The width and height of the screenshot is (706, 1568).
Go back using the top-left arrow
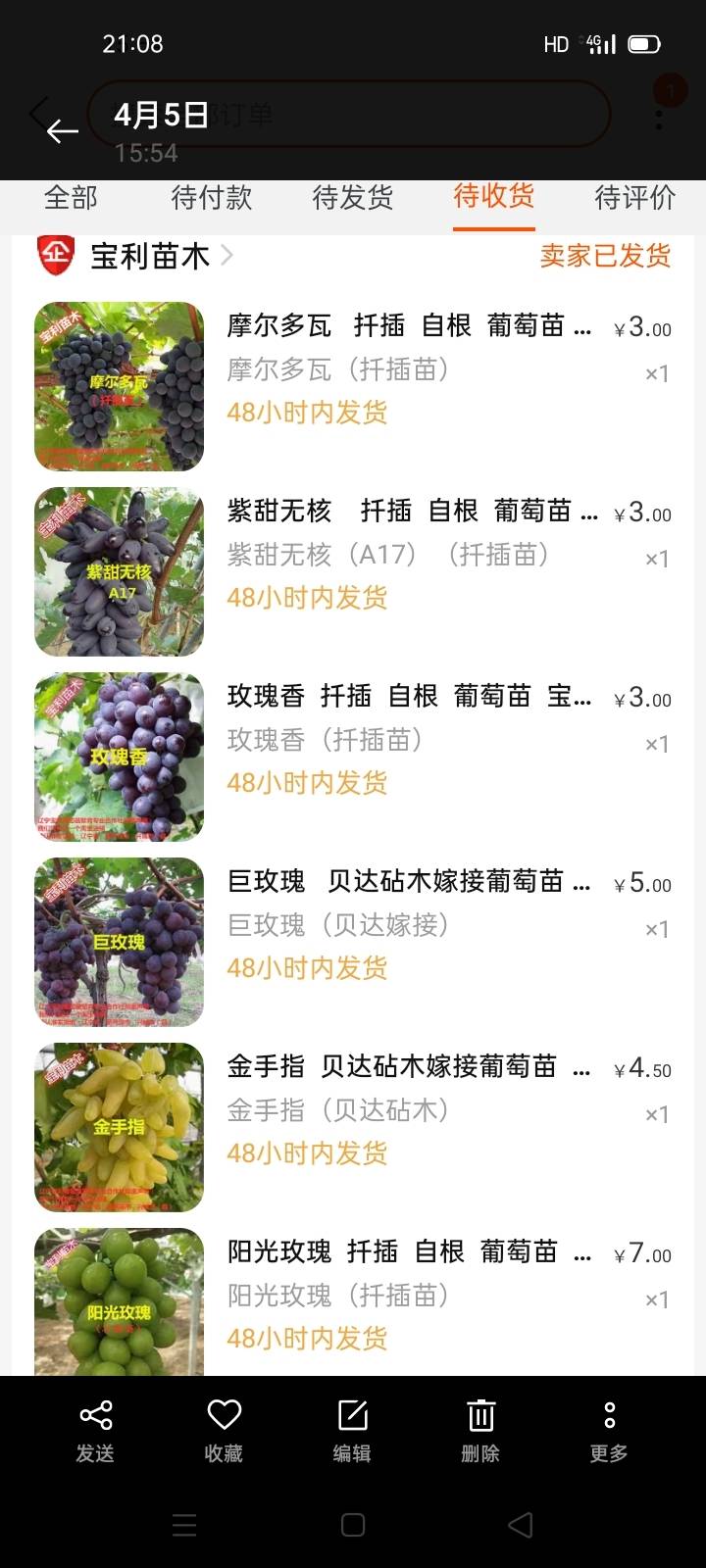(x=62, y=130)
